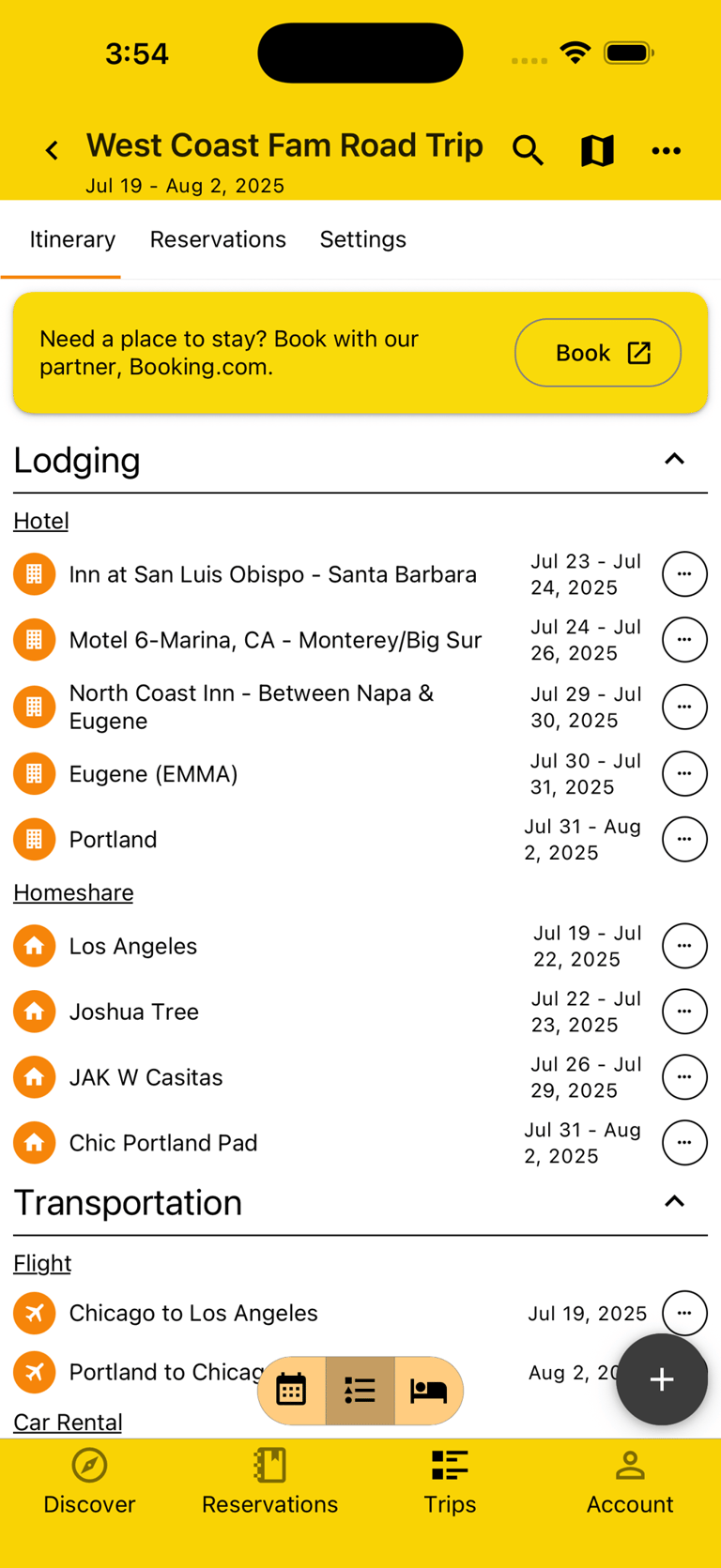Toggle the lodging view in the floating switcher
Screen dimensions: 721x1568
point(429,1391)
